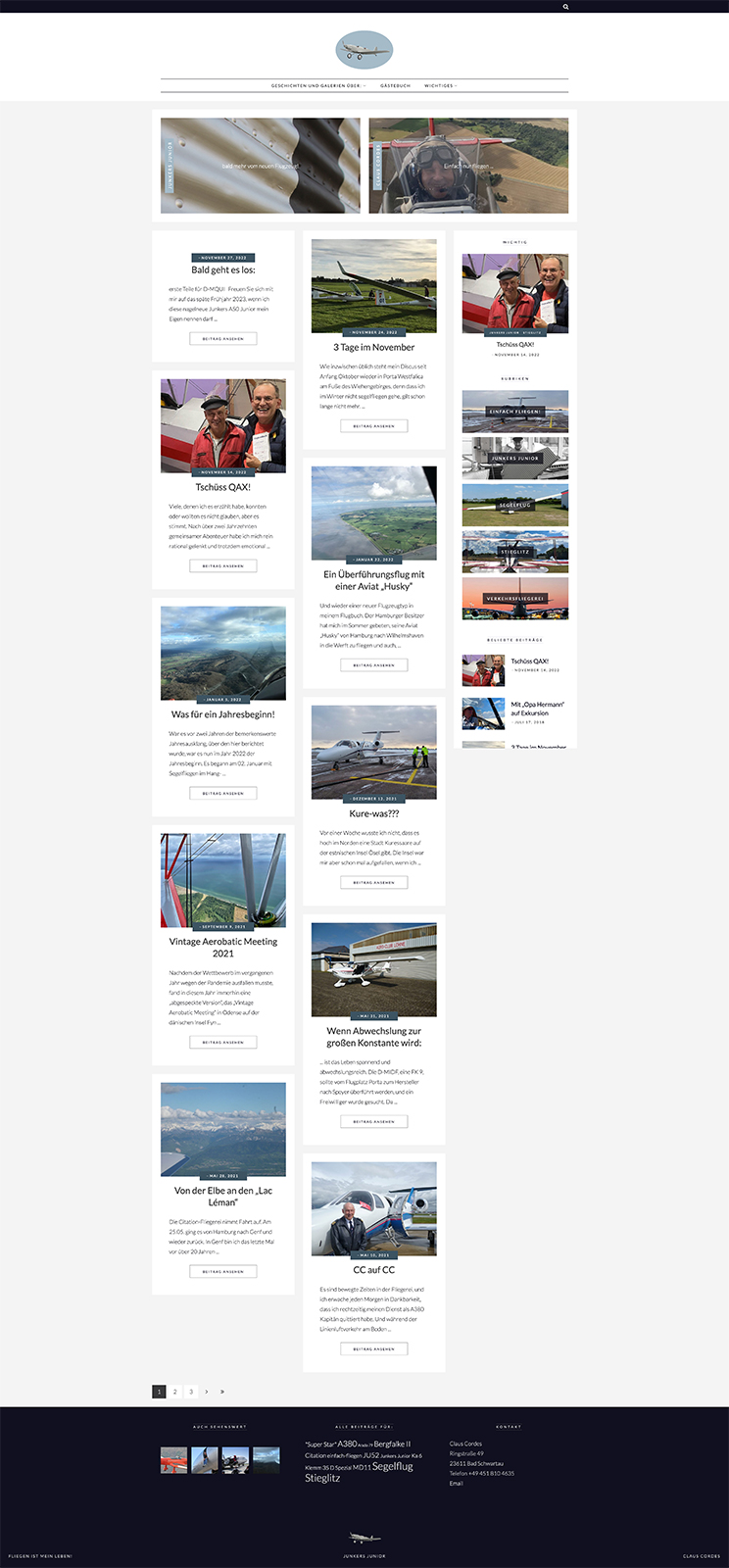The image size is (729, 1568).
Task: Tap Beitrag ansehen under Bald geht es los
Action: (222, 338)
